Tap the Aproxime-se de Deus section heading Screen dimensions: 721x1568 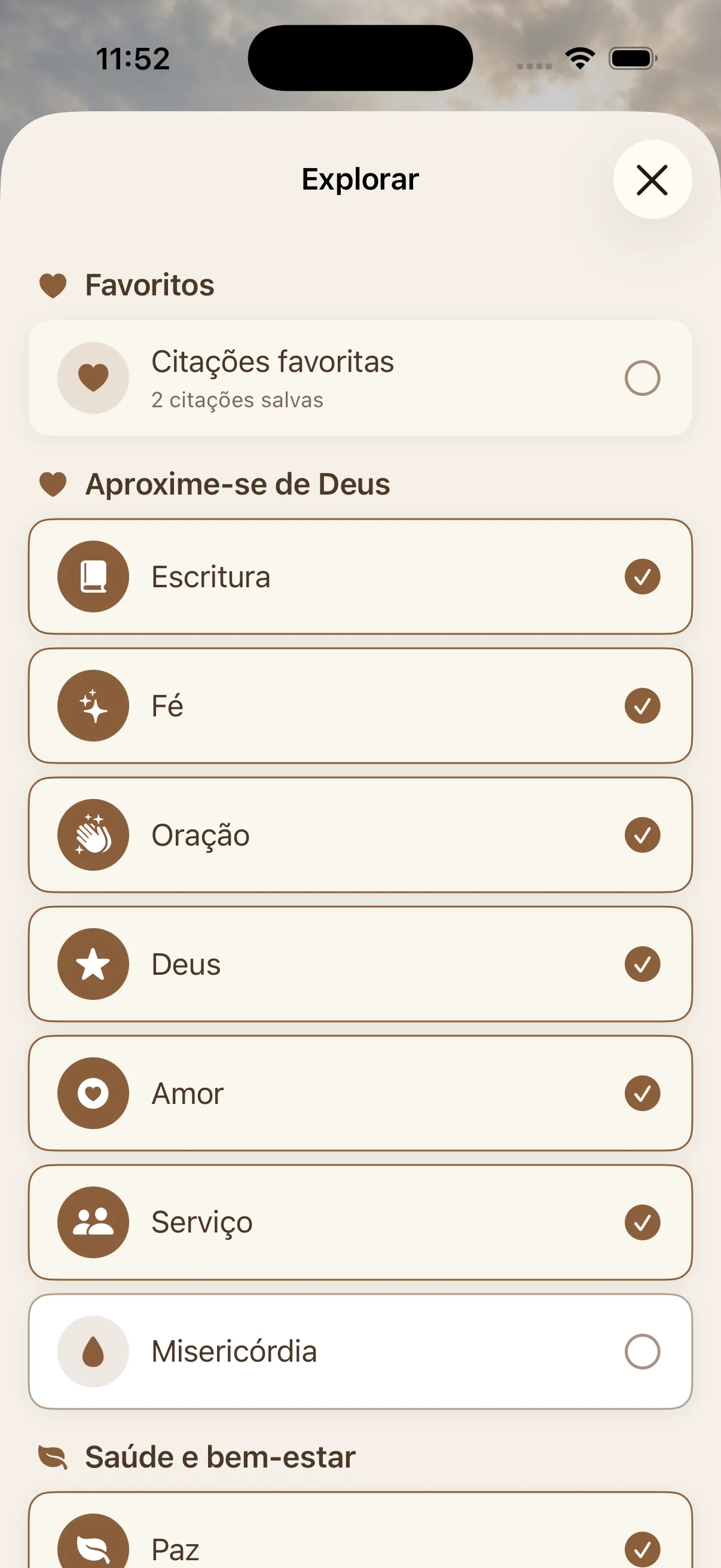point(238,484)
